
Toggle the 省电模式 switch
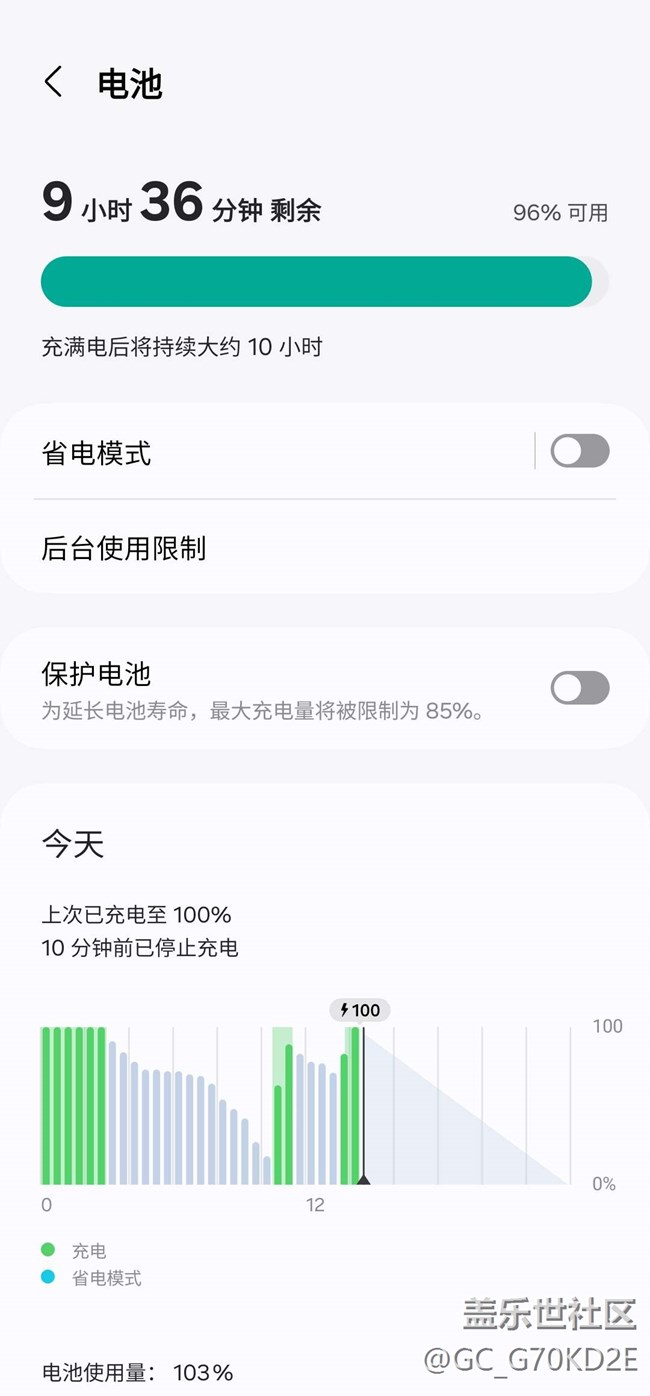pyautogui.click(x=579, y=451)
